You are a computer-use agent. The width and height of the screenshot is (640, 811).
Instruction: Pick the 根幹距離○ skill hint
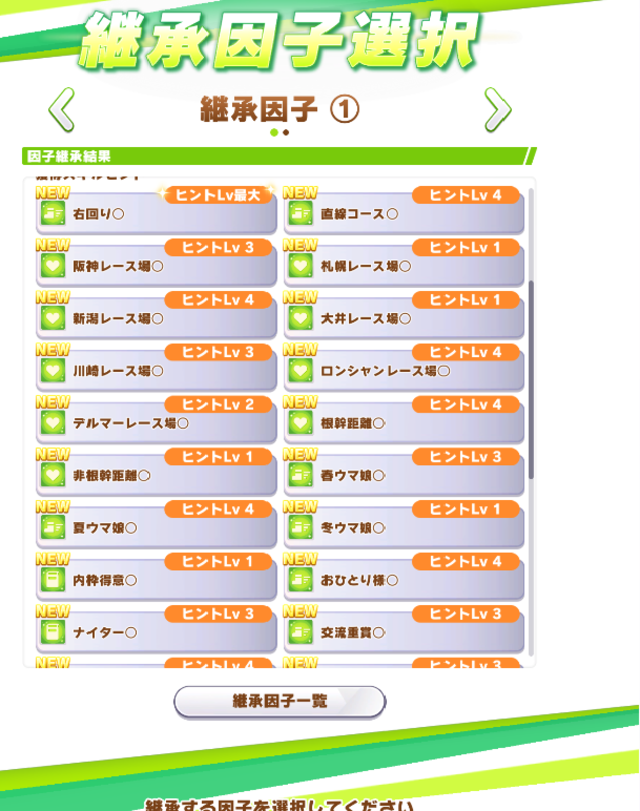(x=404, y=419)
